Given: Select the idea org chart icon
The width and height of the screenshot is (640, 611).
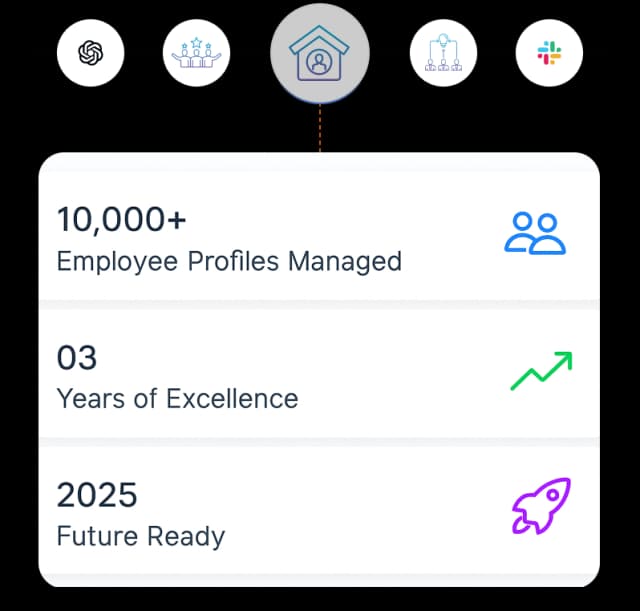Looking at the screenshot, I should (443, 53).
